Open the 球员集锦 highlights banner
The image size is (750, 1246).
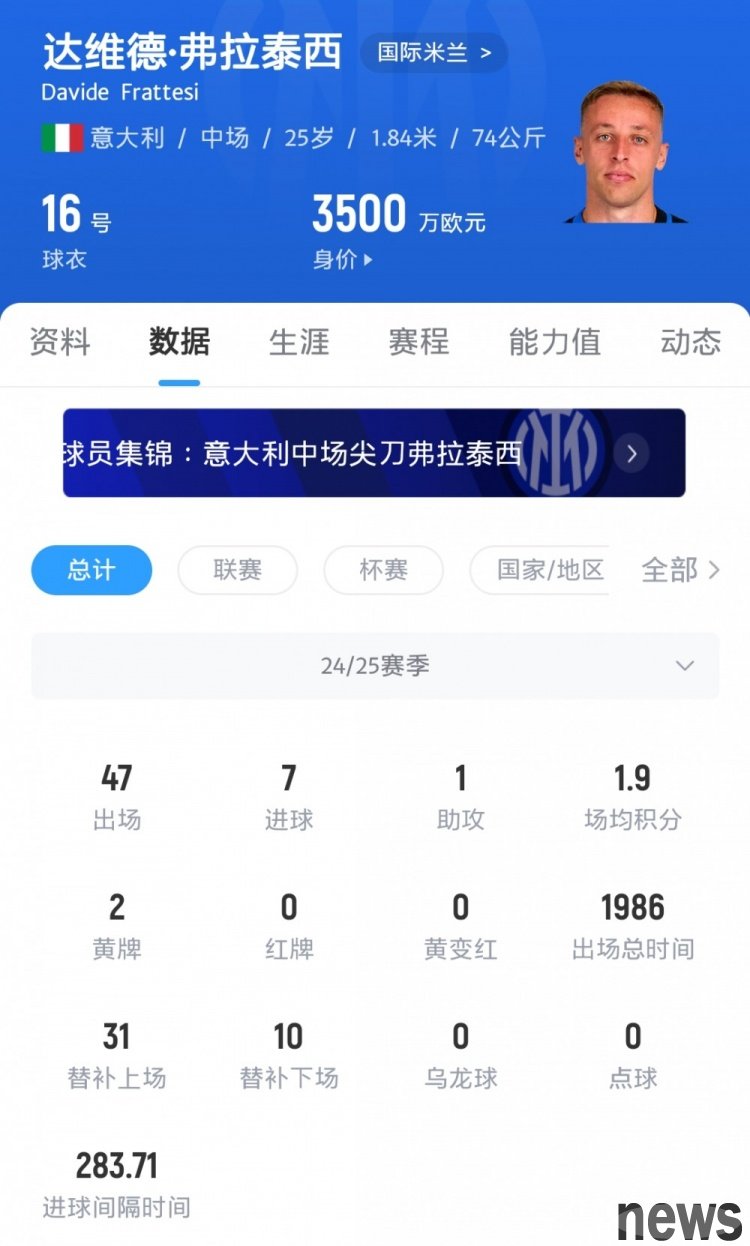(374, 453)
